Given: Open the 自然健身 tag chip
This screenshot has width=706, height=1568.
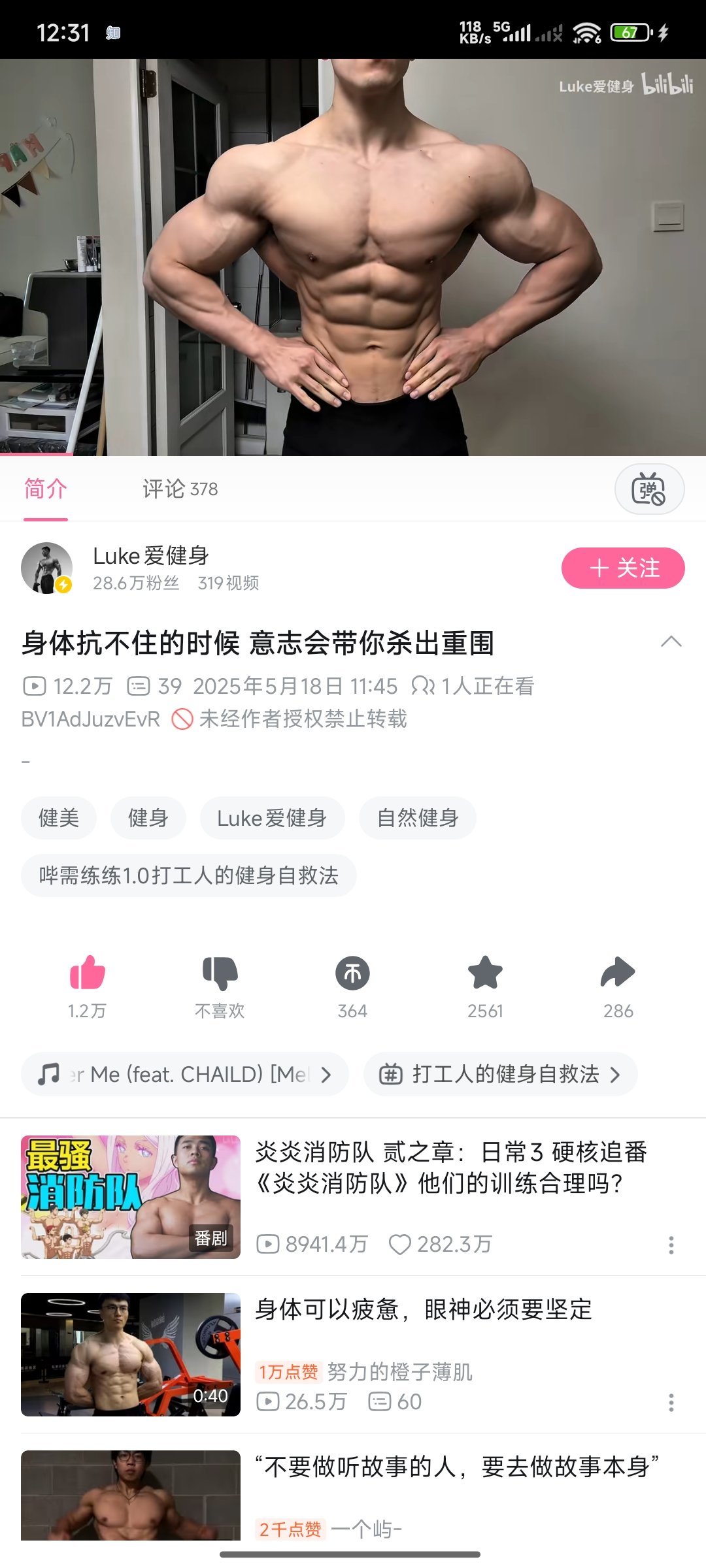Looking at the screenshot, I should [x=417, y=818].
